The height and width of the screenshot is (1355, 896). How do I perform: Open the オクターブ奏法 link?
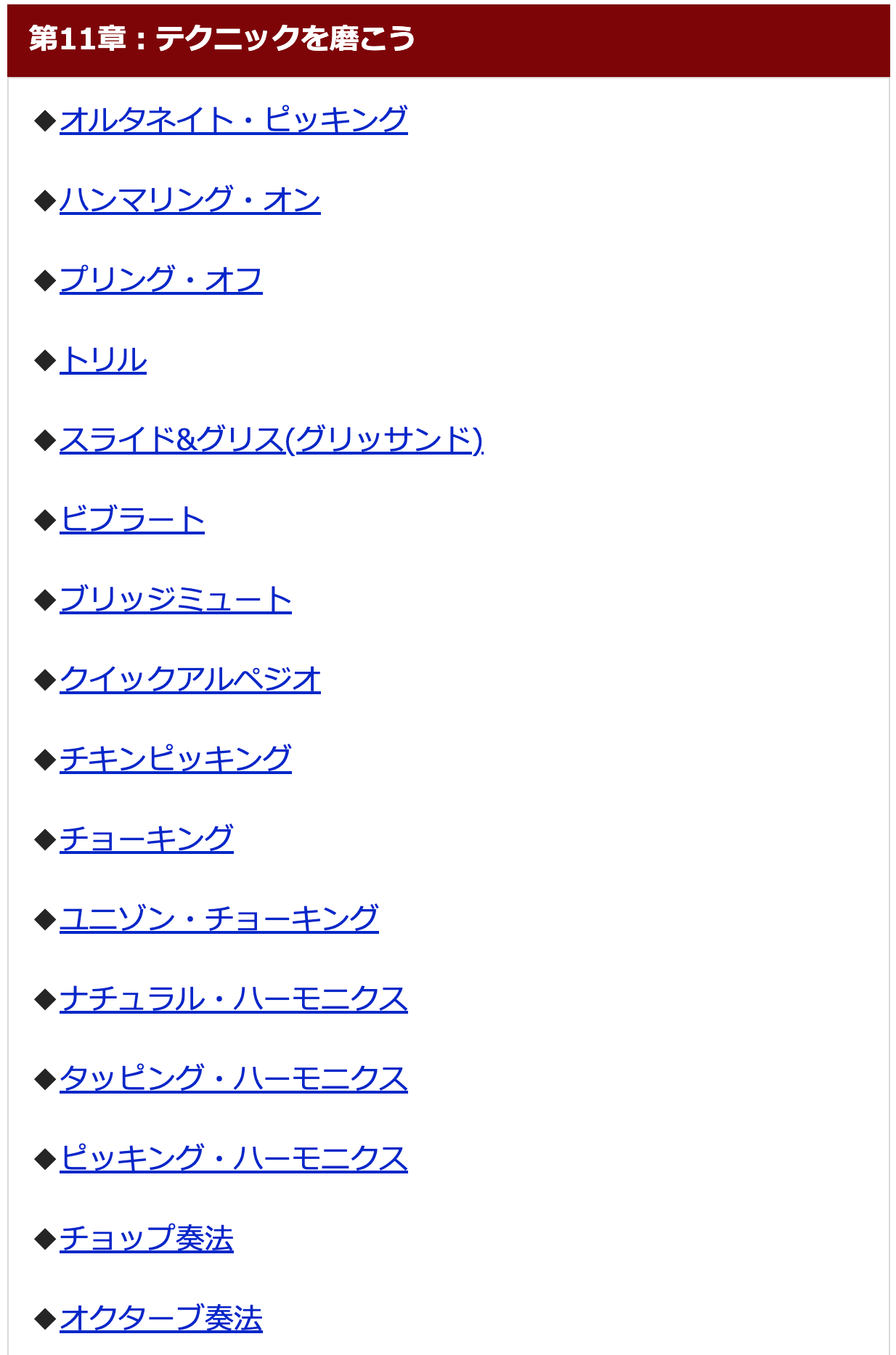[x=160, y=1318]
